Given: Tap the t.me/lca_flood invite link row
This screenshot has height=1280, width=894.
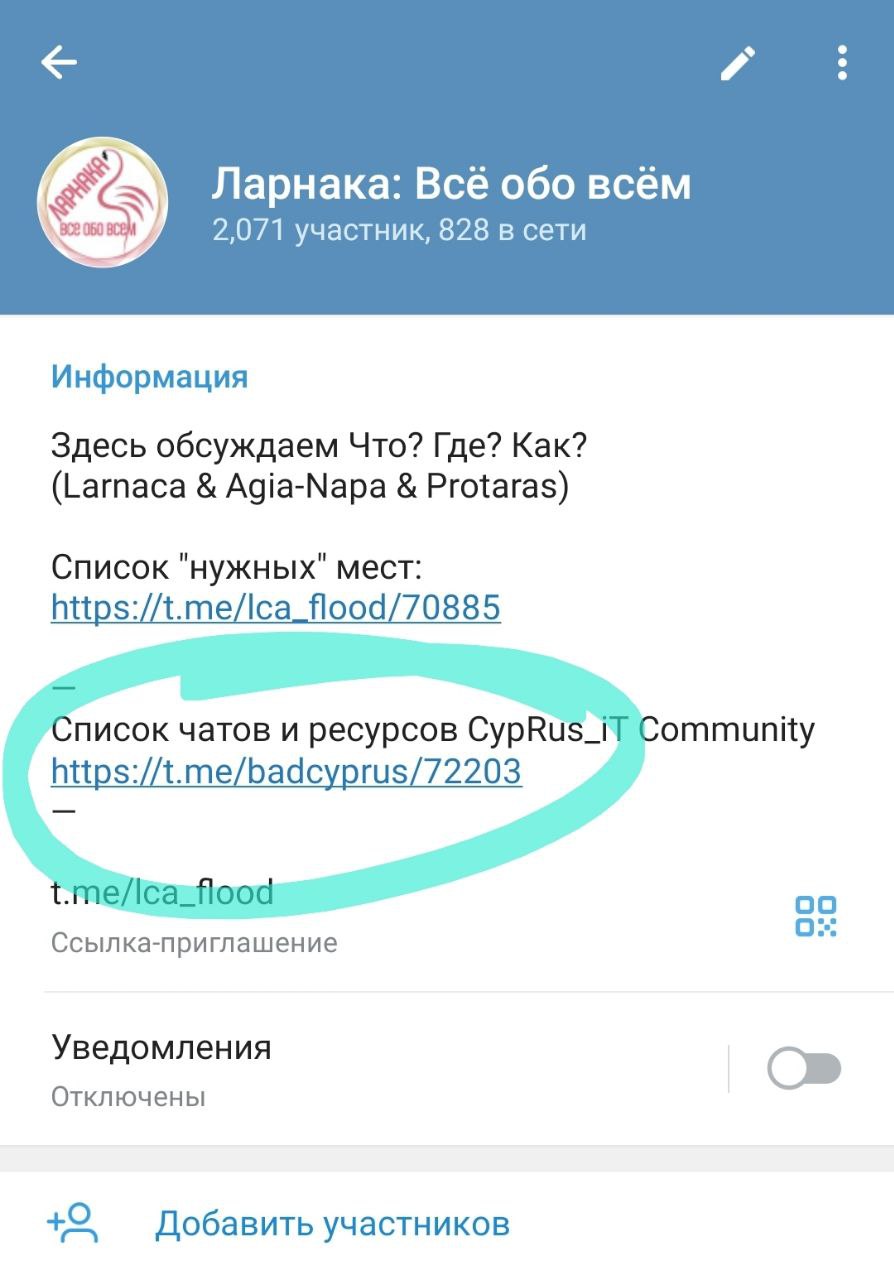Looking at the screenshot, I should tap(162, 892).
